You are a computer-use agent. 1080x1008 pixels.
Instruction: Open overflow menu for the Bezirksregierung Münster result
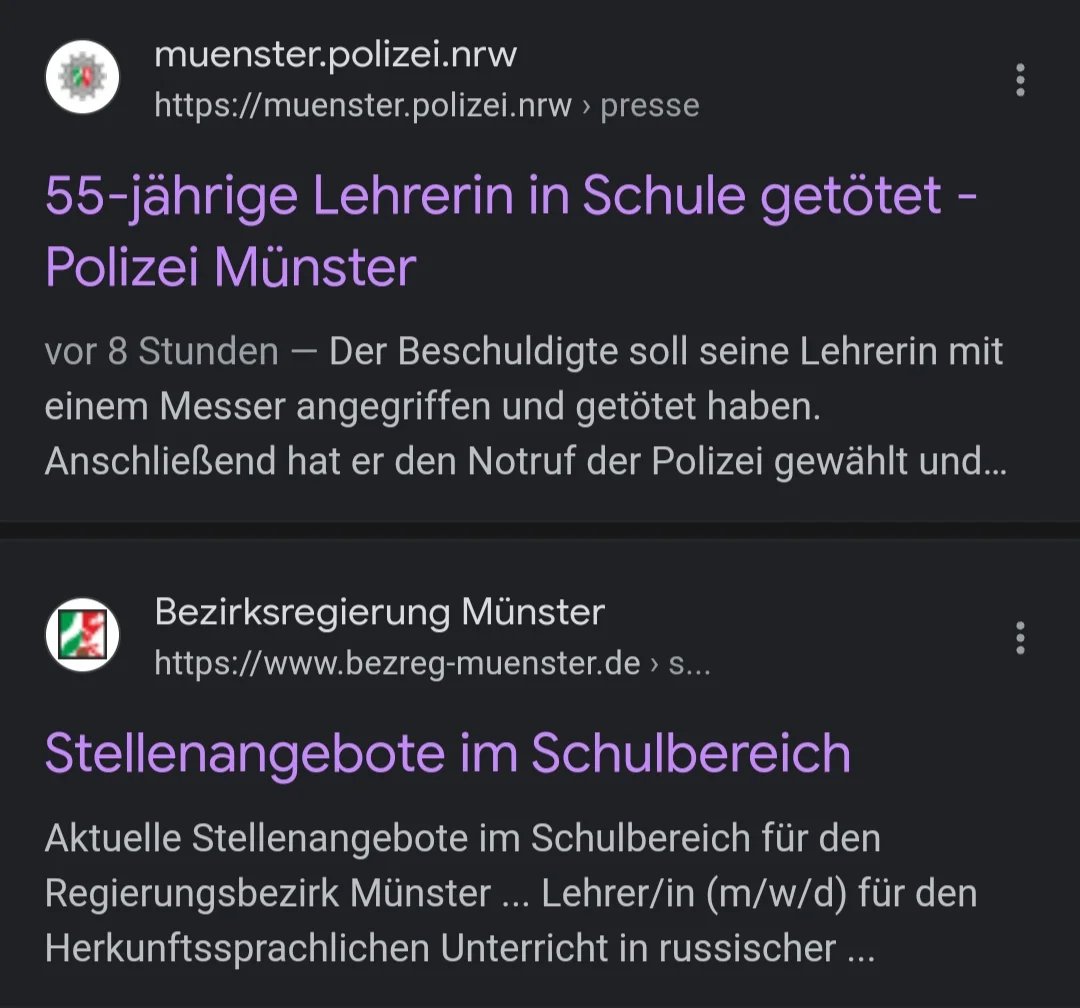(x=1020, y=637)
